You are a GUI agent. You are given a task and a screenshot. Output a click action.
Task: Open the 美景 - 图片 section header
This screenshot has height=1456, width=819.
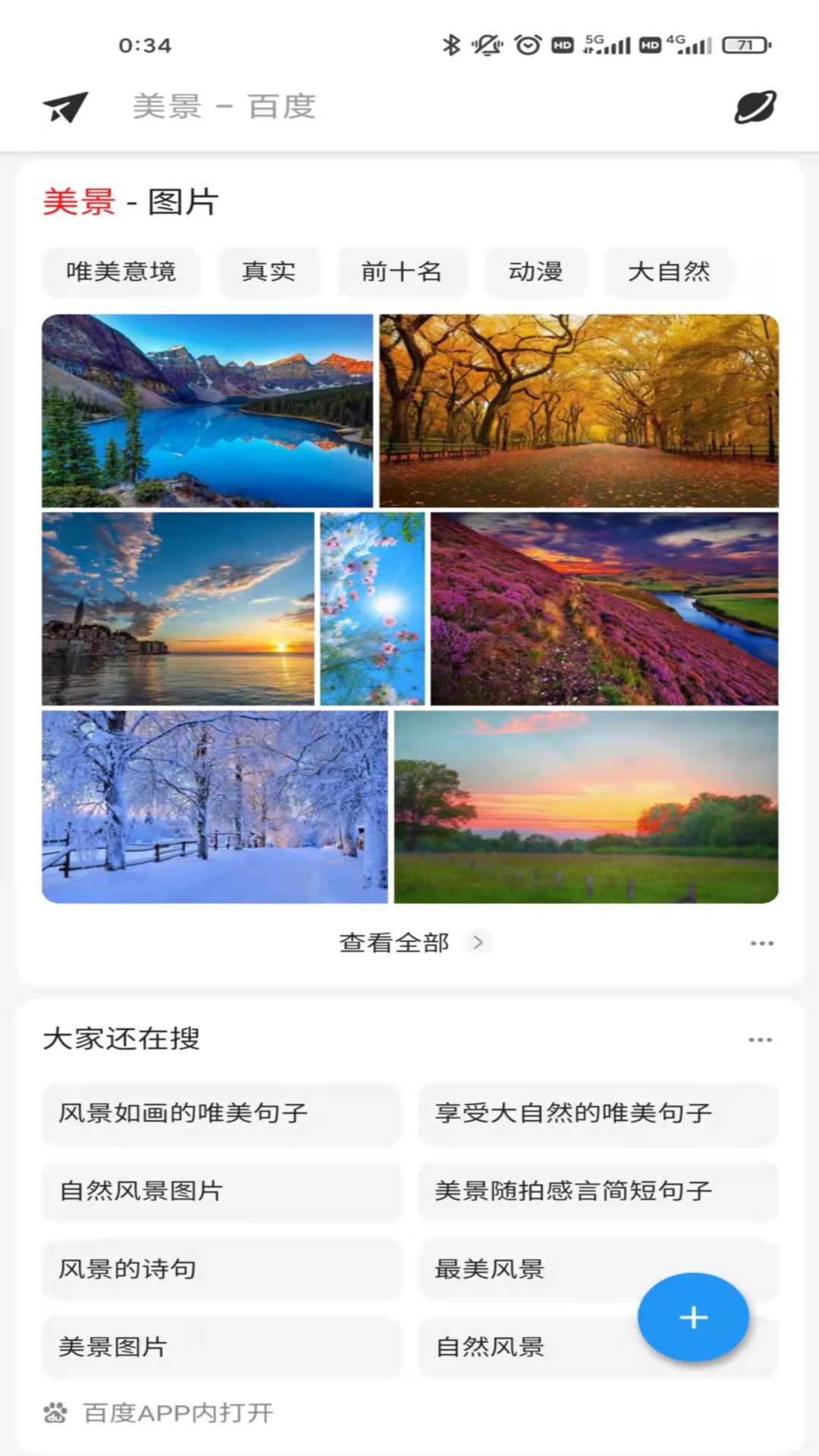pos(129,202)
